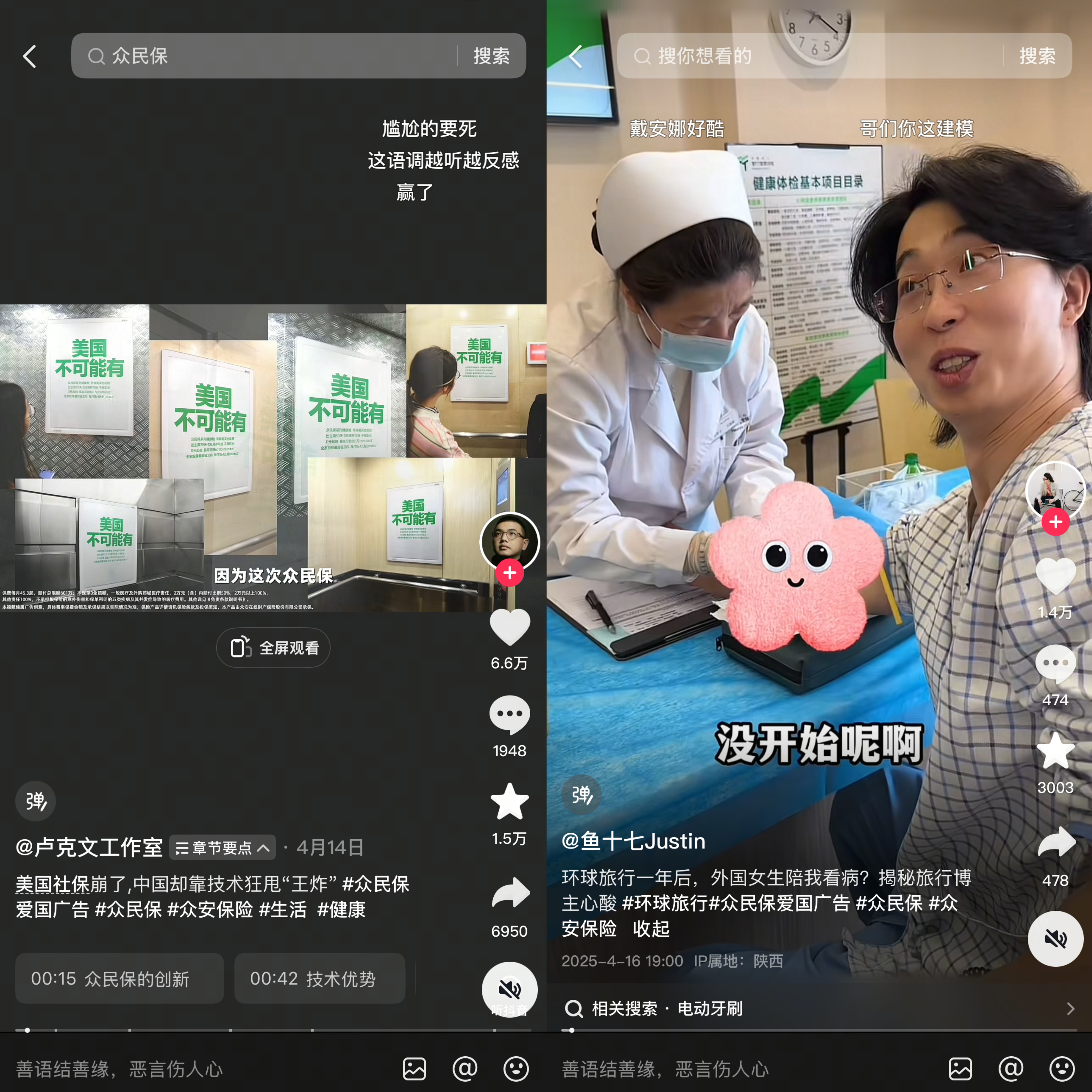This screenshot has height=1092, width=1092.
Task: Tap the 全屏观看 fullscreen button
Action: [x=274, y=648]
